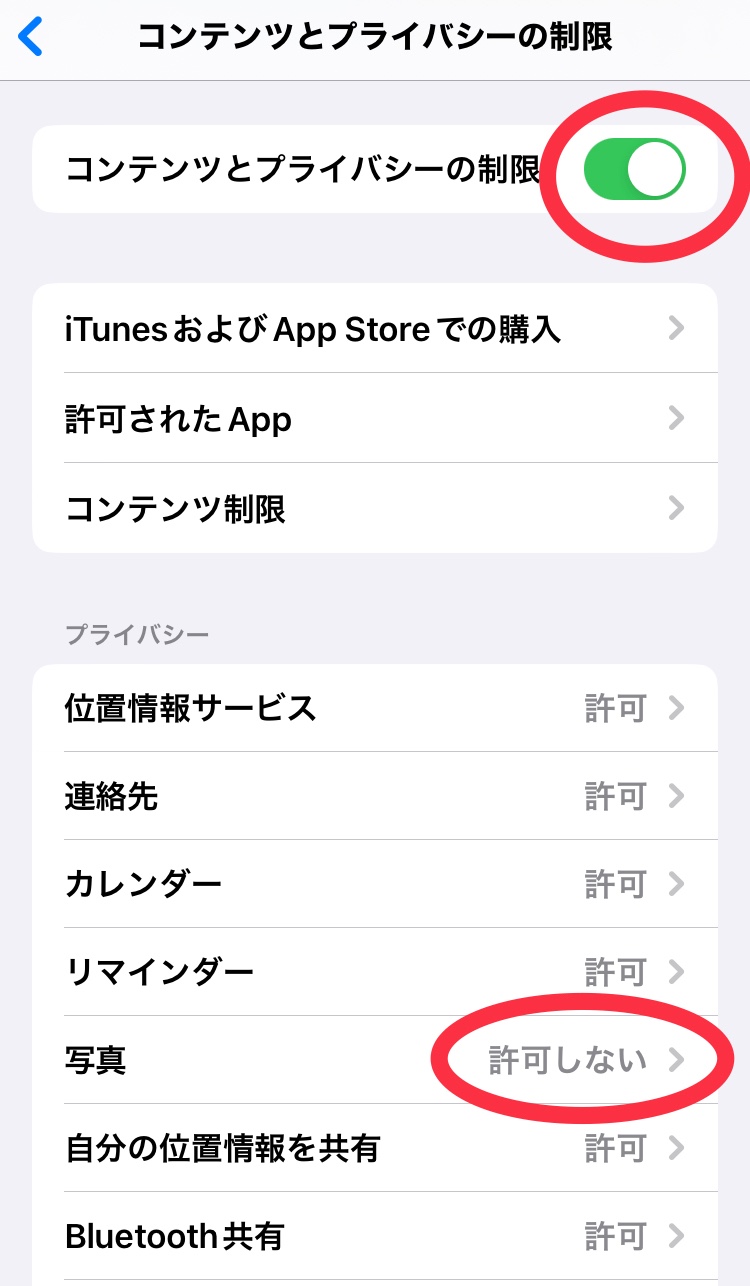The image size is (750, 1286).
Task: Open iTunesおよびApp Storeでの購入
Action: click(375, 328)
